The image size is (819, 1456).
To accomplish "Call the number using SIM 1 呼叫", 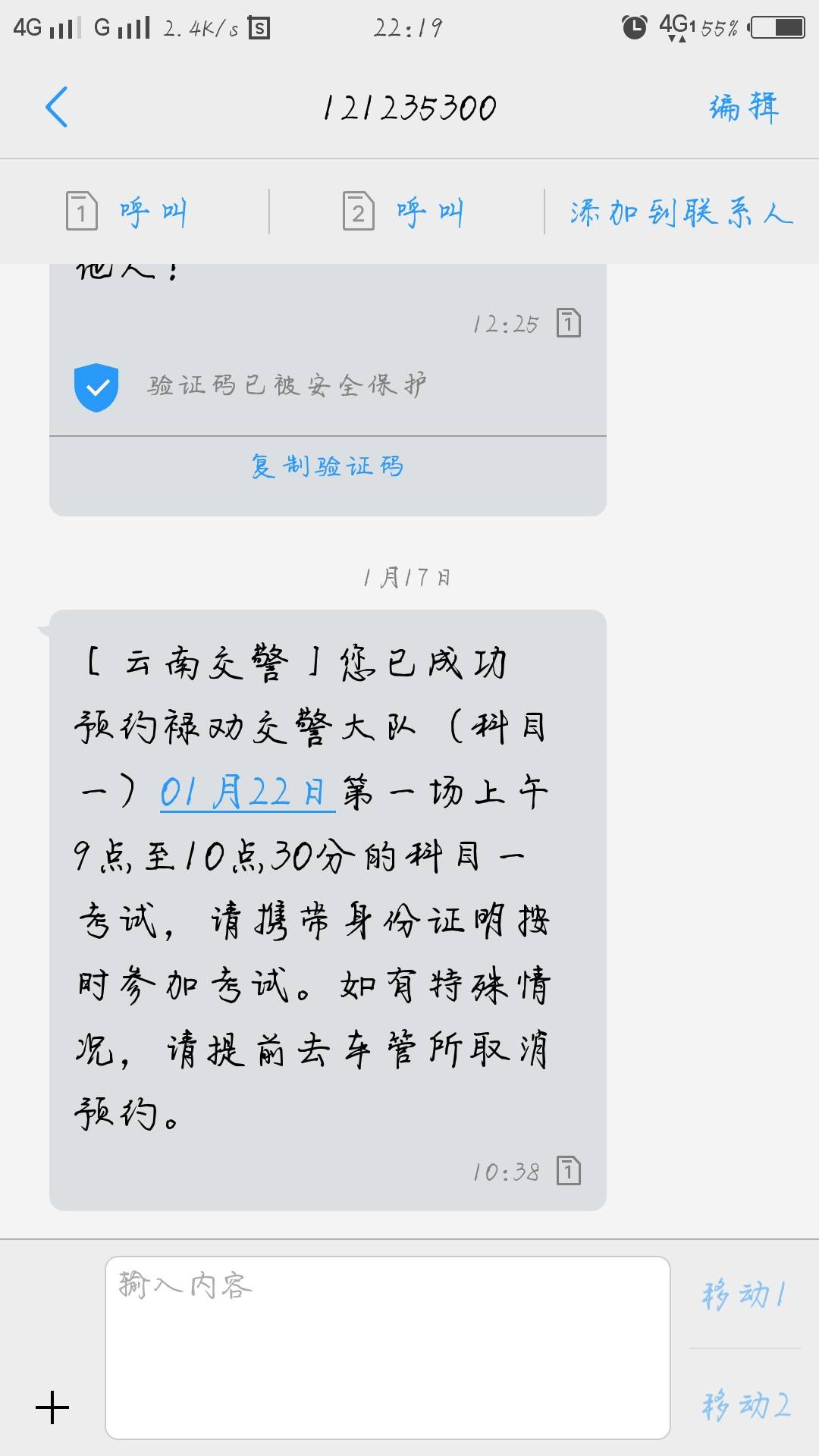I will click(x=127, y=212).
